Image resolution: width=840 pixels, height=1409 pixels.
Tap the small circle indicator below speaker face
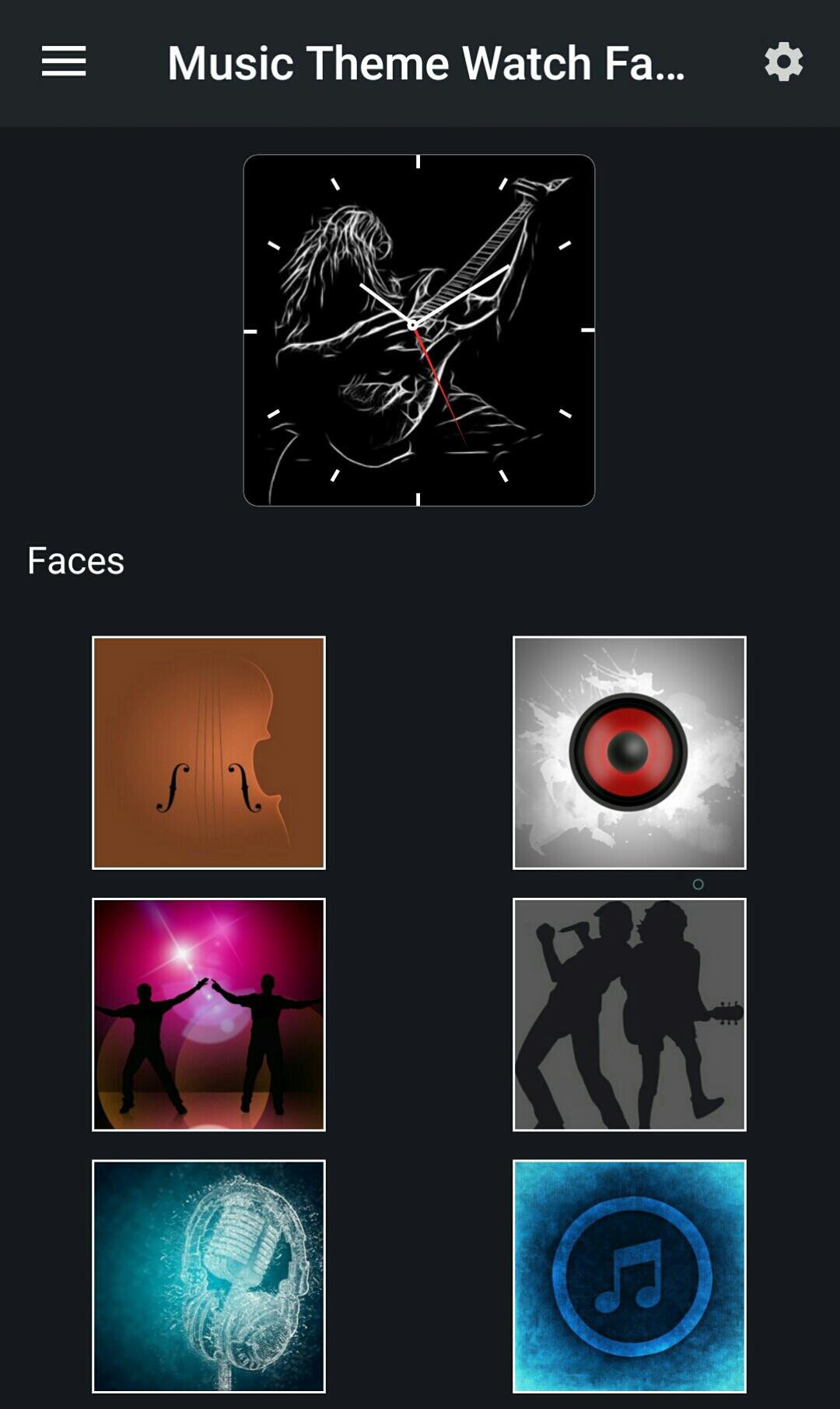(698, 883)
